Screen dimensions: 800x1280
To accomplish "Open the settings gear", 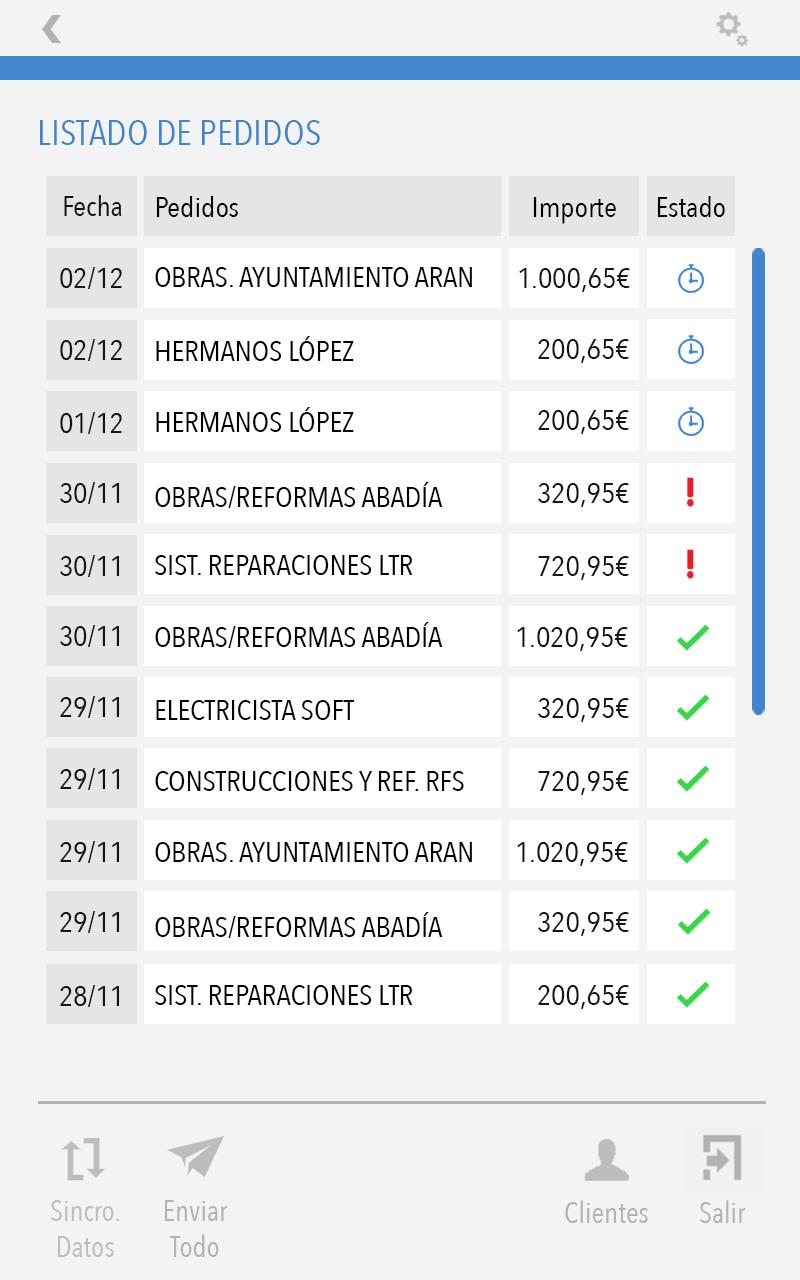I will (x=732, y=28).
